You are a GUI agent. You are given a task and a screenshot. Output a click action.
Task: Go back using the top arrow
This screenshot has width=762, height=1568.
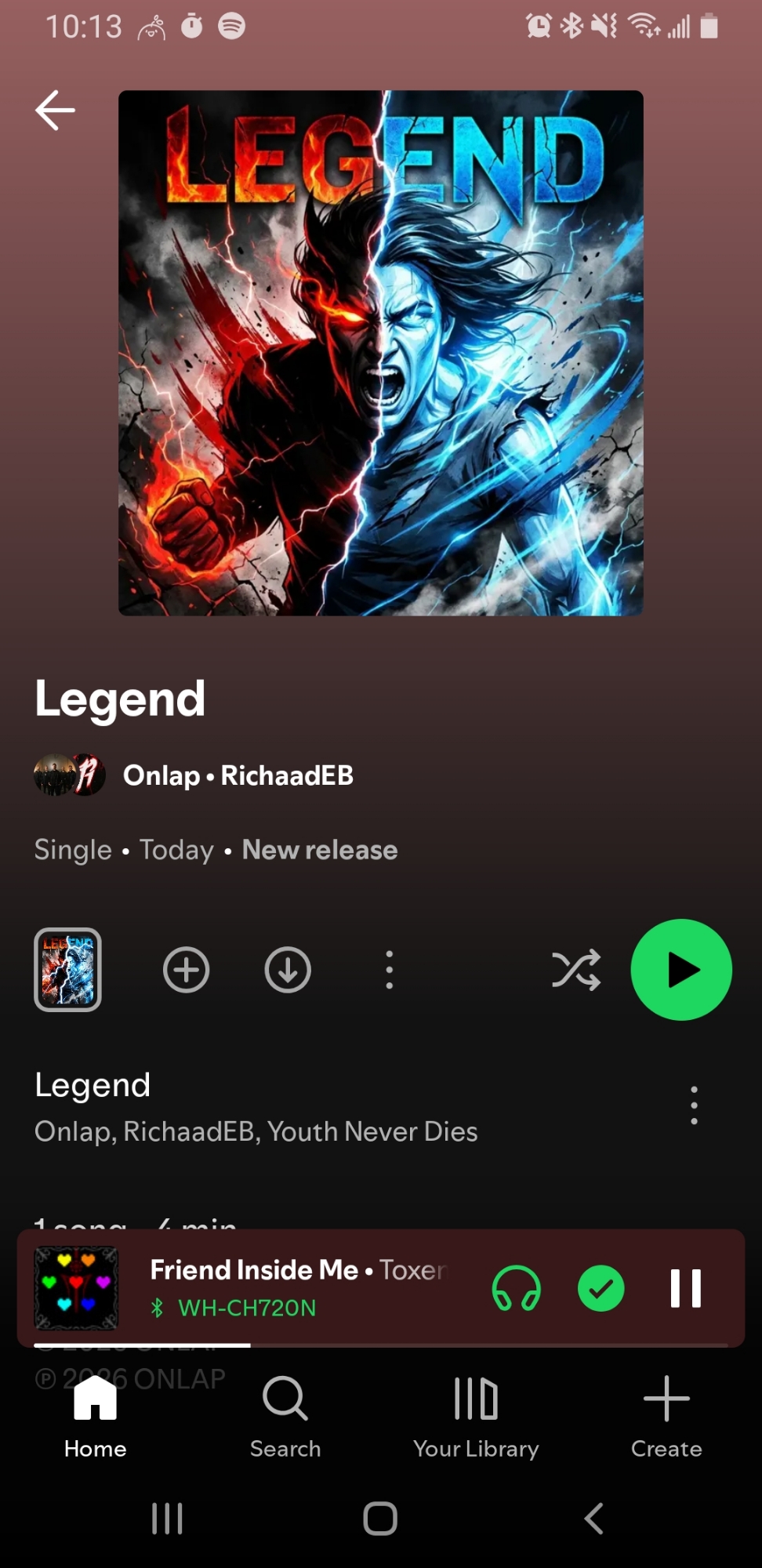tap(56, 110)
